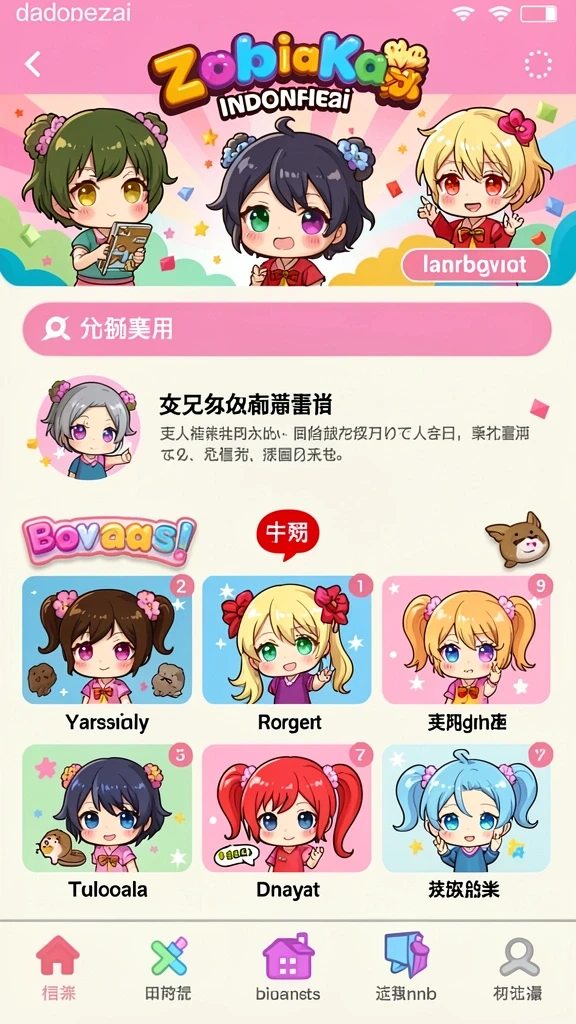
Task: Open the gray-haired character's profile row
Action: [x=287, y=428]
